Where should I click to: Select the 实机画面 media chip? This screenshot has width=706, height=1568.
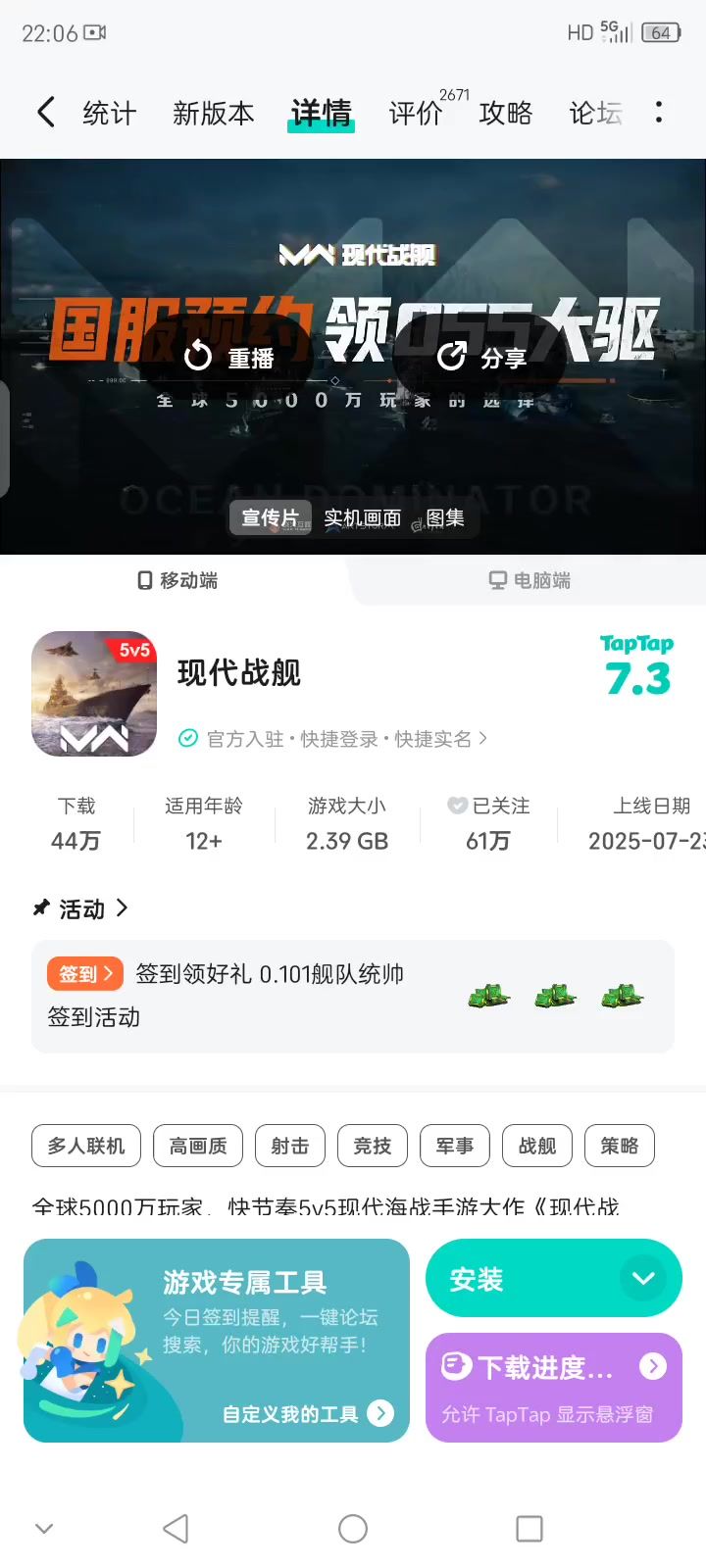pyautogui.click(x=362, y=518)
